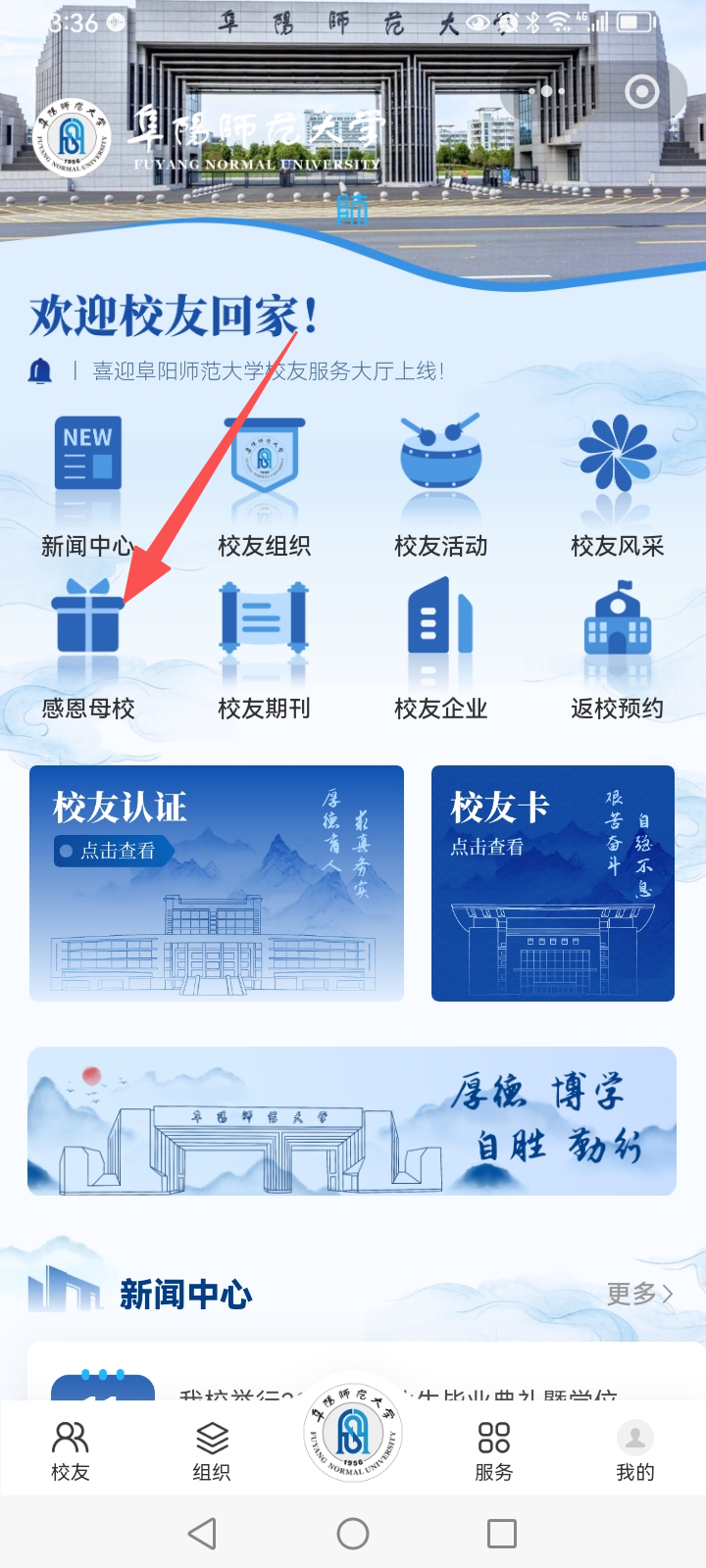Switch to the 服务 tab
This screenshot has width=706, height=1568.
tap(494, 1451)
